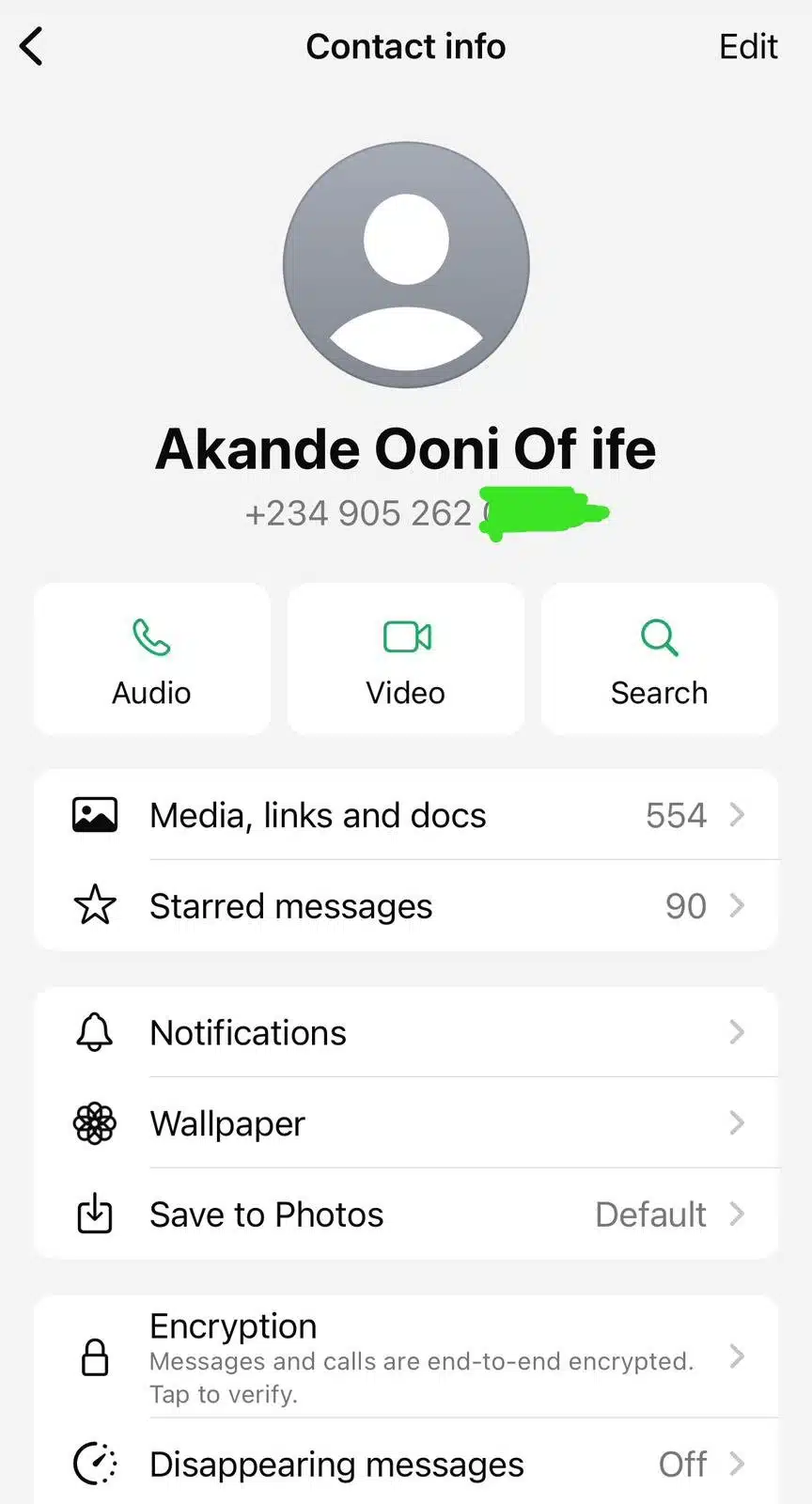Open Save to Photos option
Viewport: 812px width, 1504px height.
click(406, 1214)
